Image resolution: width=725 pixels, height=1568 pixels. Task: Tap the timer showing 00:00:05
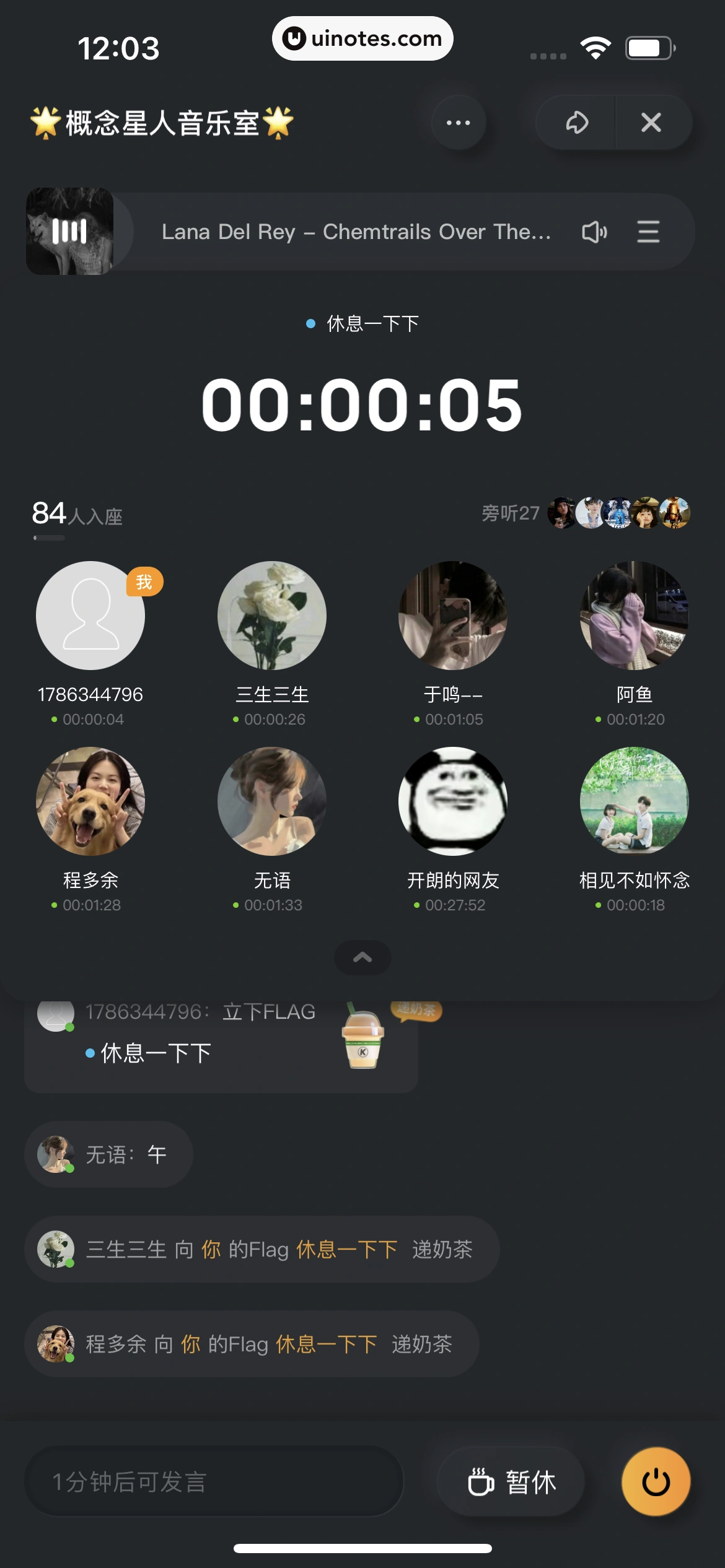tap(362, 406)
